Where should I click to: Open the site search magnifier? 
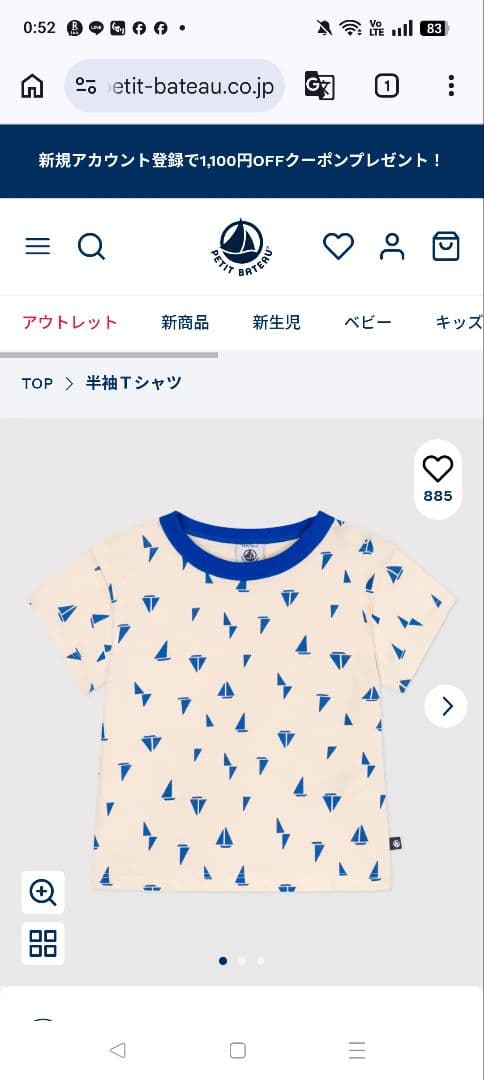click(x=92, y=246)
